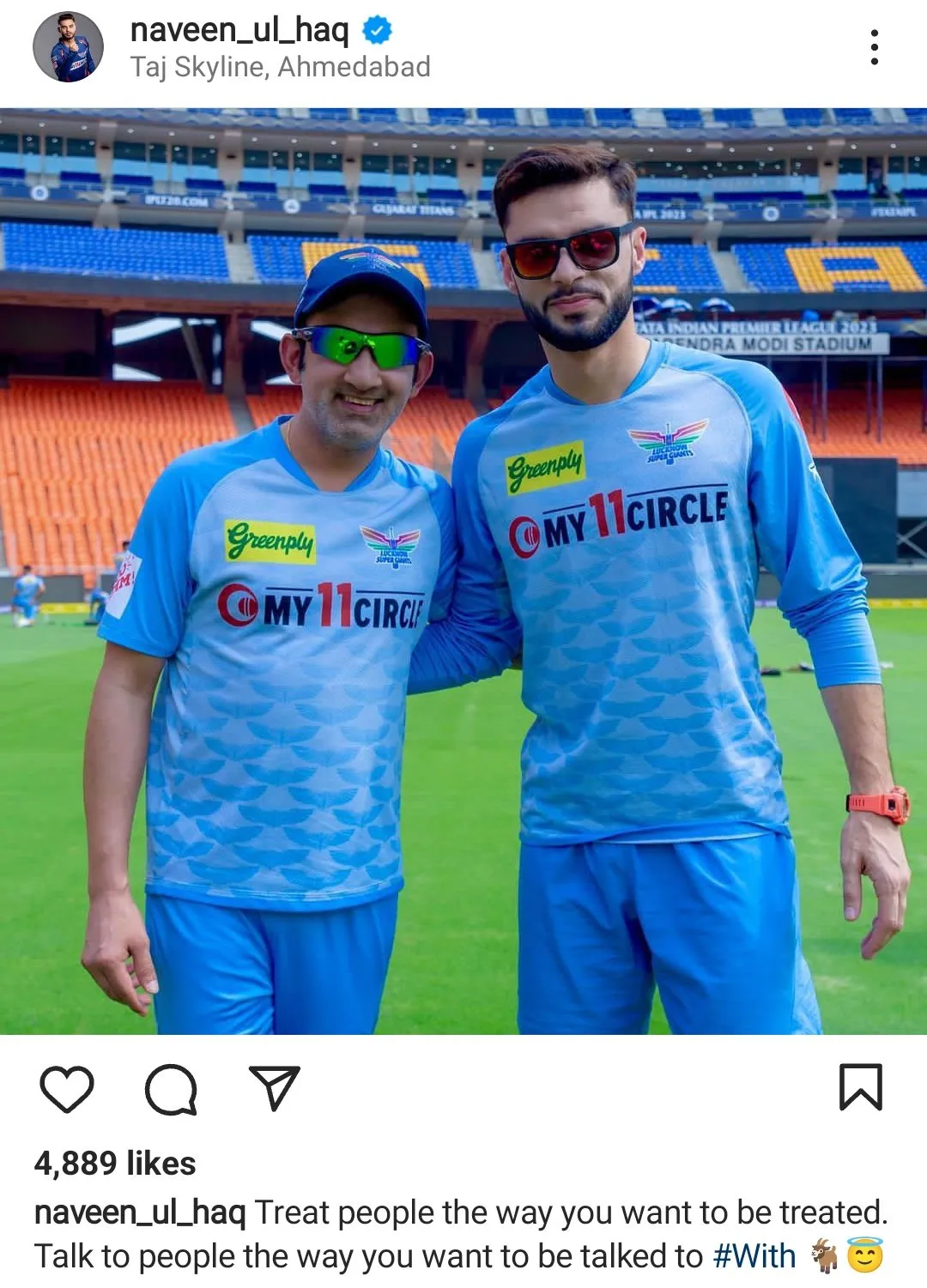Screen dimensions: 927x1288
Task: Open the #With hashtag in the caption
Action: click(754, 1256)
